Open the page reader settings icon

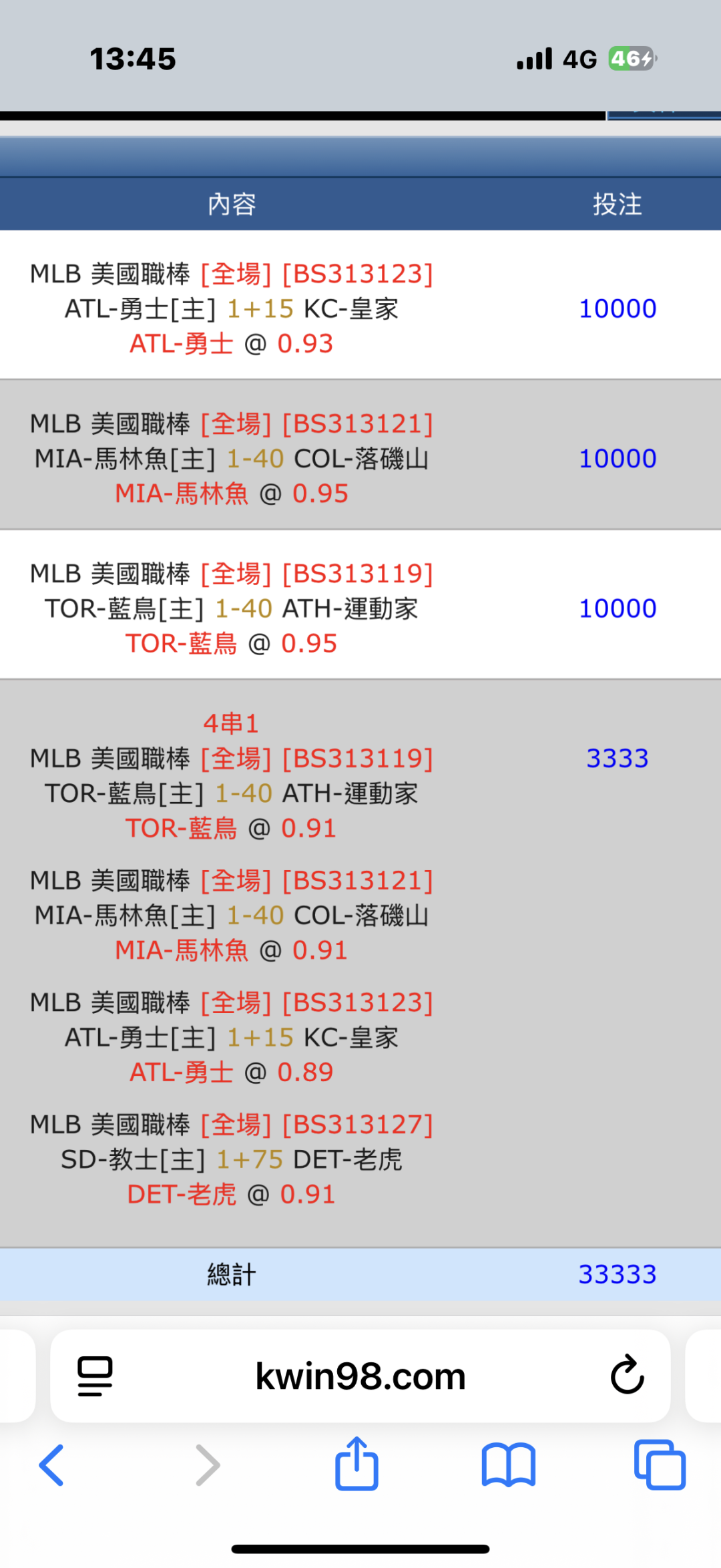(95, 1376)
